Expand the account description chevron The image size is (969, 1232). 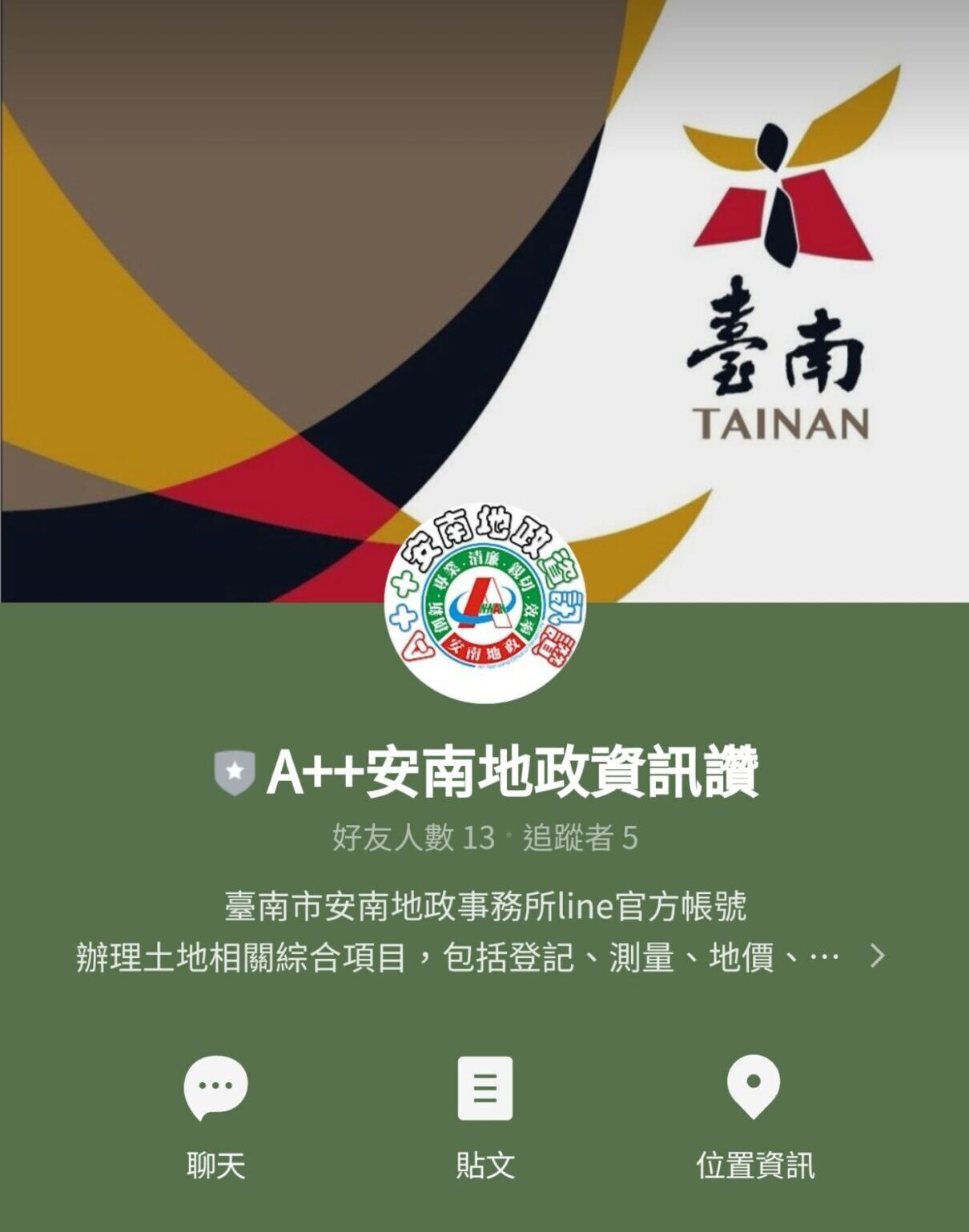(x=878, y=956)
